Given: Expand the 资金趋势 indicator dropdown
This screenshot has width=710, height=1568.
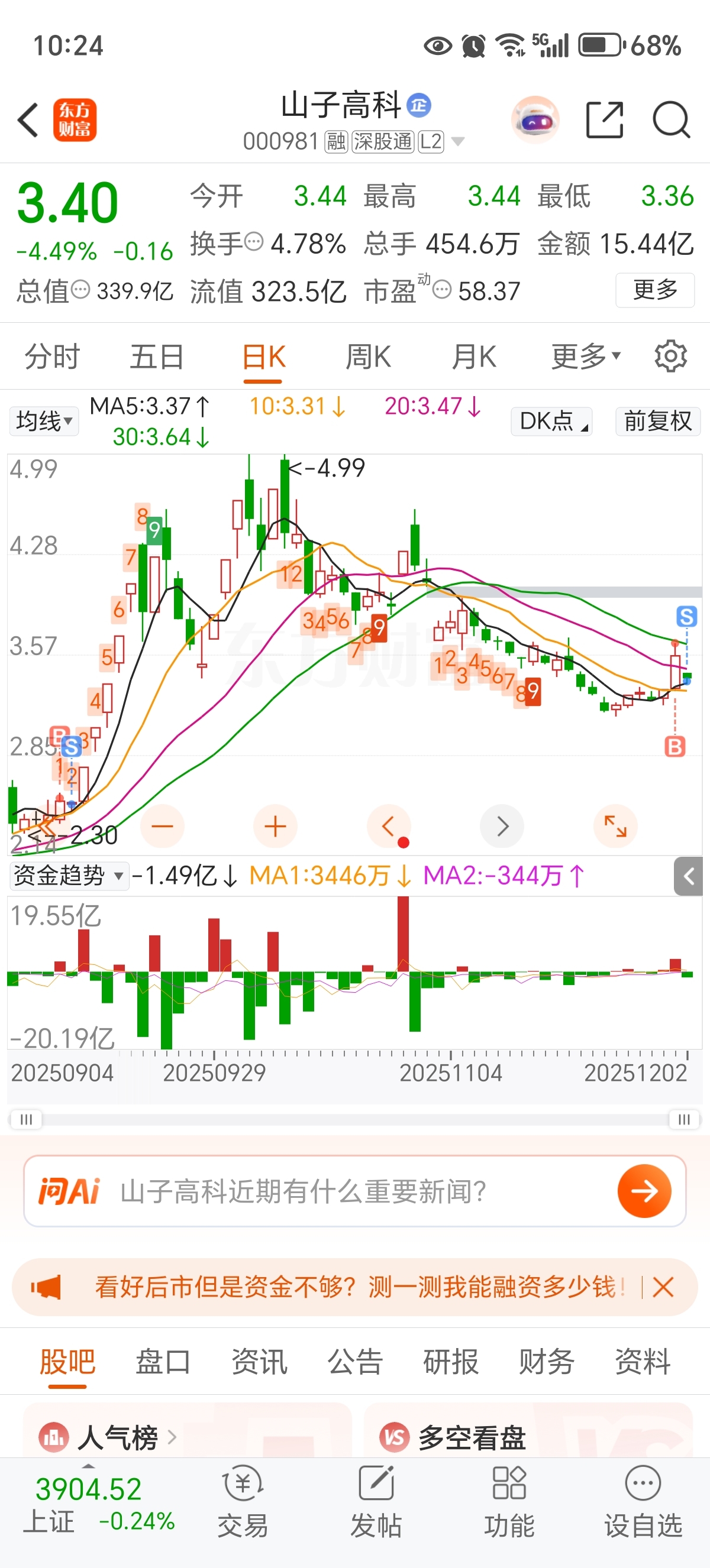Looking at the screenshot, I should (68, 876).
